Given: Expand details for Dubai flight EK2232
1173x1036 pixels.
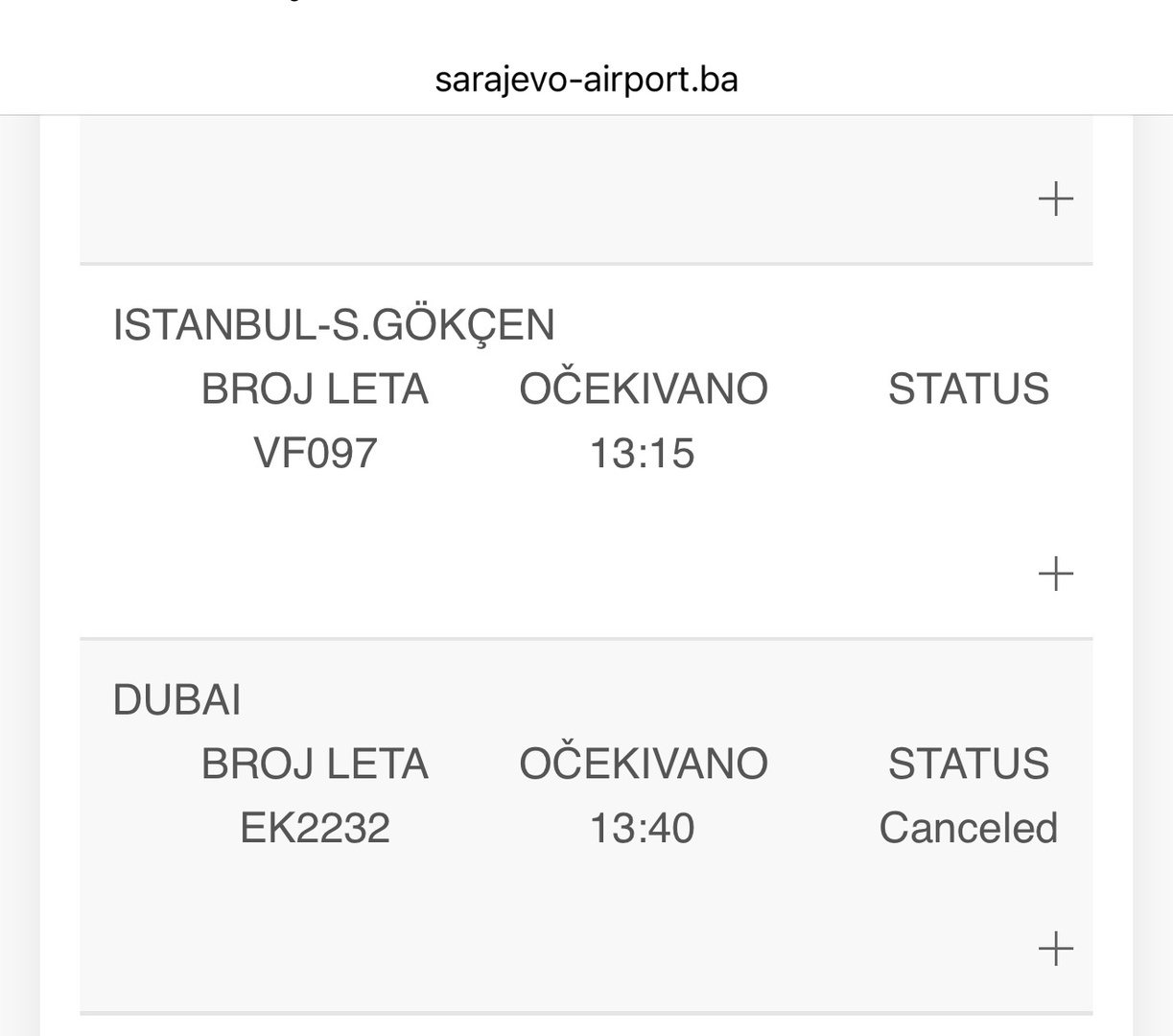Looking at the screenshot, I should (x=1055, y=948).
